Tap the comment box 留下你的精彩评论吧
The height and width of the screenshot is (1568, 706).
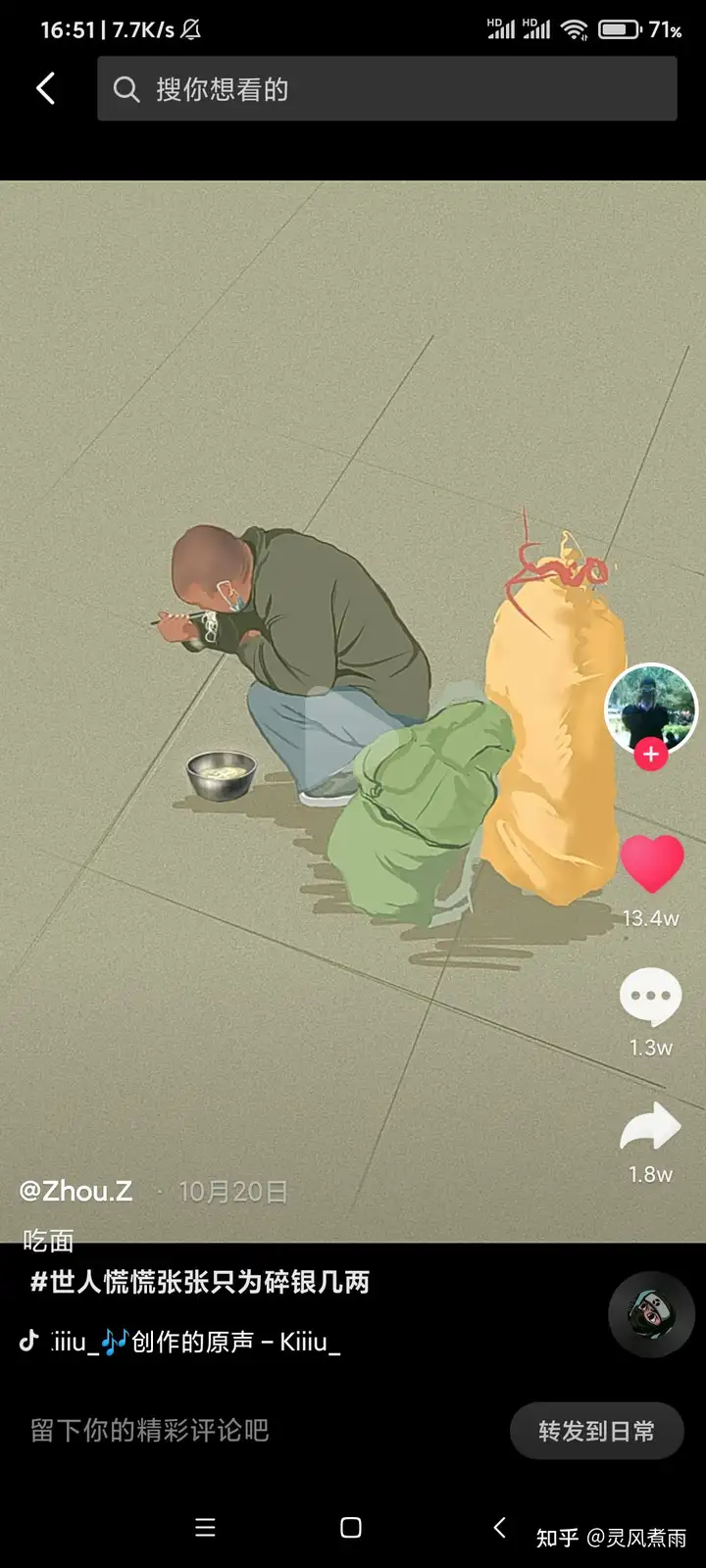pos(150,1431)
